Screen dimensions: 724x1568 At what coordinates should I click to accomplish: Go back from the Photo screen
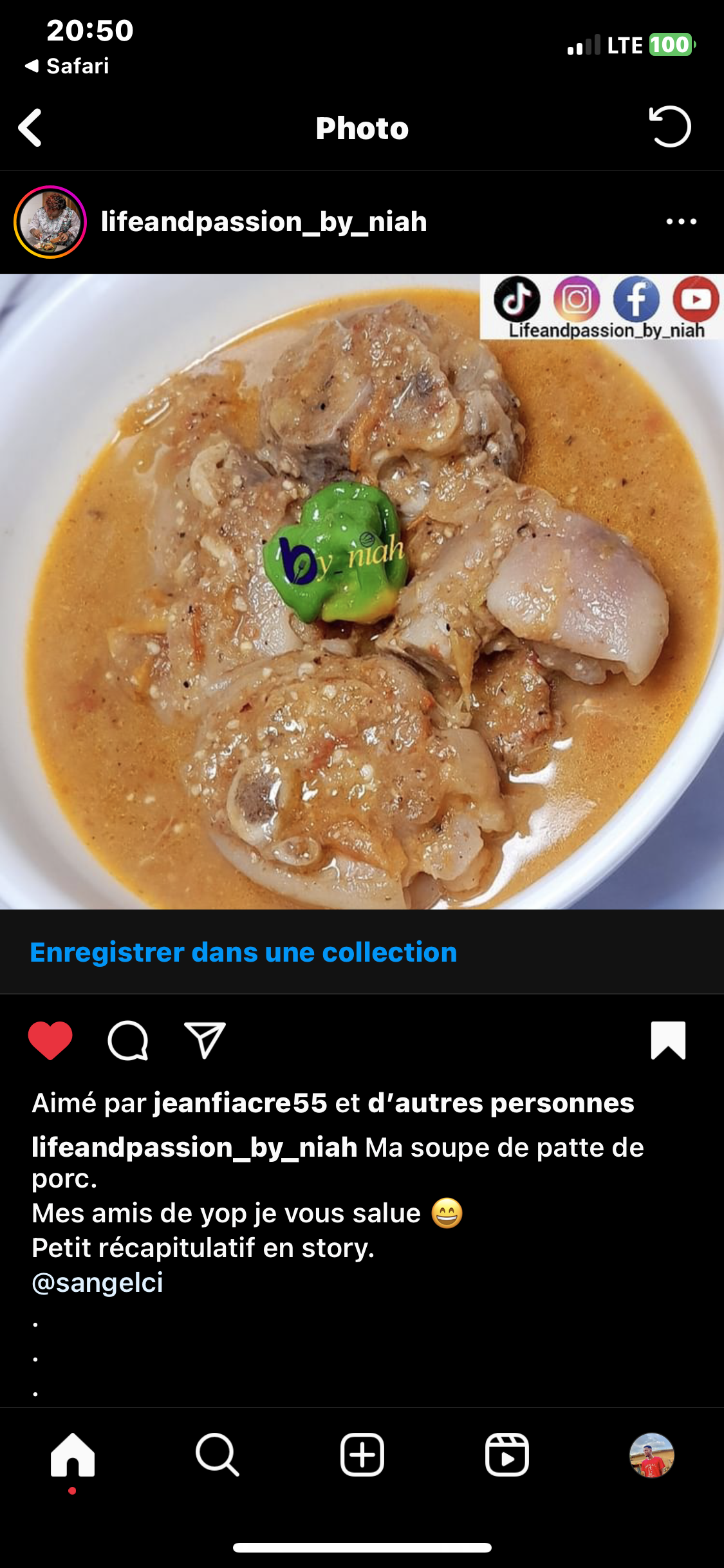(x=30, y=127)
